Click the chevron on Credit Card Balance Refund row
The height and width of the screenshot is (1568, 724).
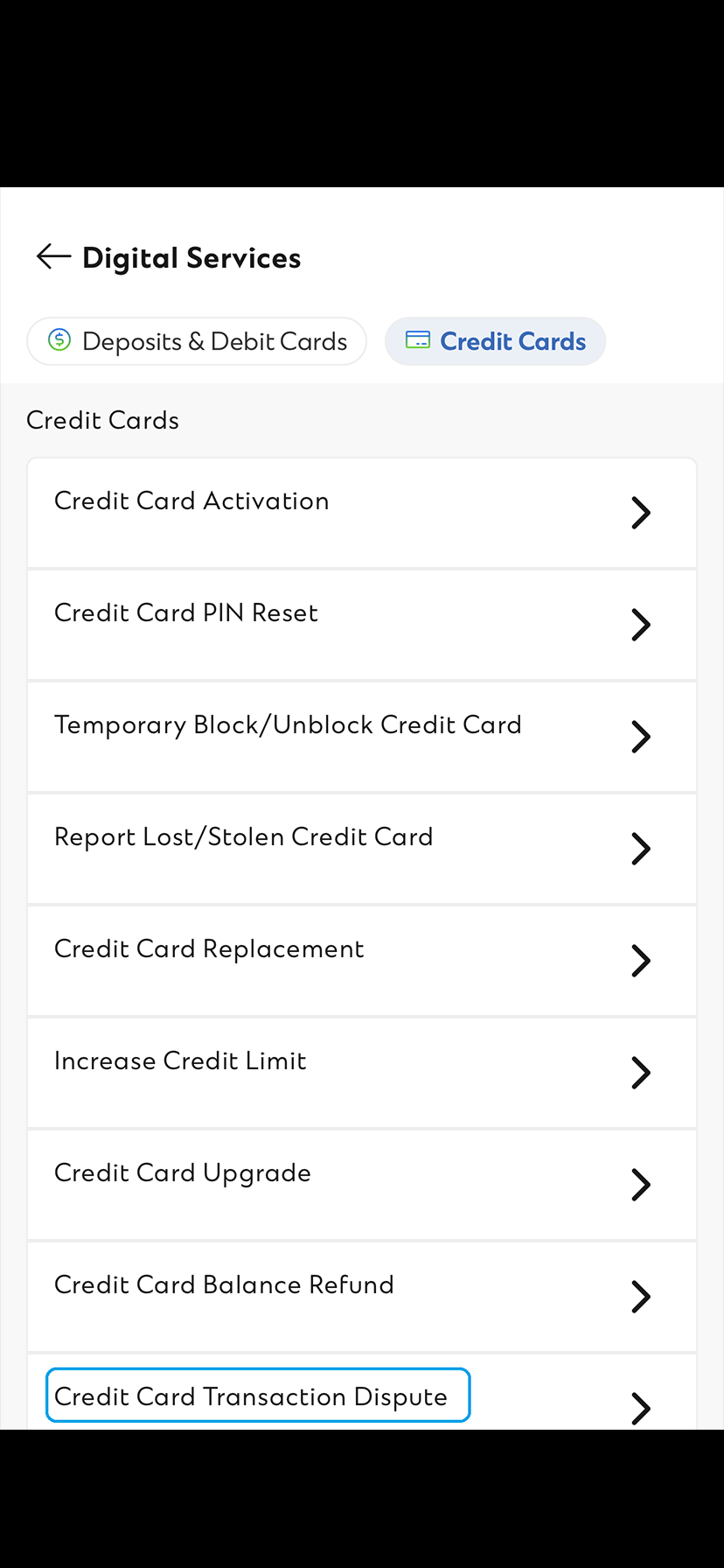point(640,1297)
